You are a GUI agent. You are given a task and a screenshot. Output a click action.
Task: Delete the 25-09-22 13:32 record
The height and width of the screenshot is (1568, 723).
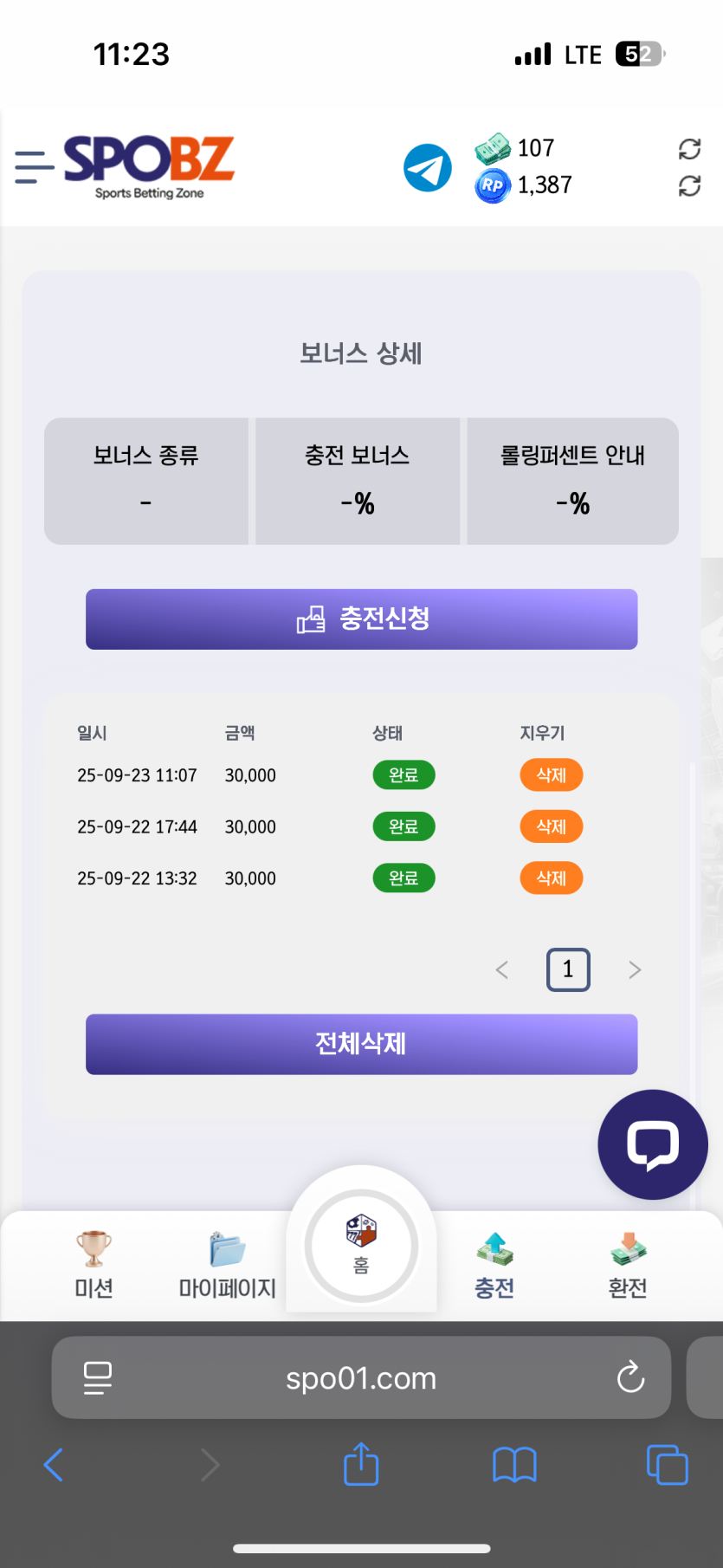pos(551,878)
